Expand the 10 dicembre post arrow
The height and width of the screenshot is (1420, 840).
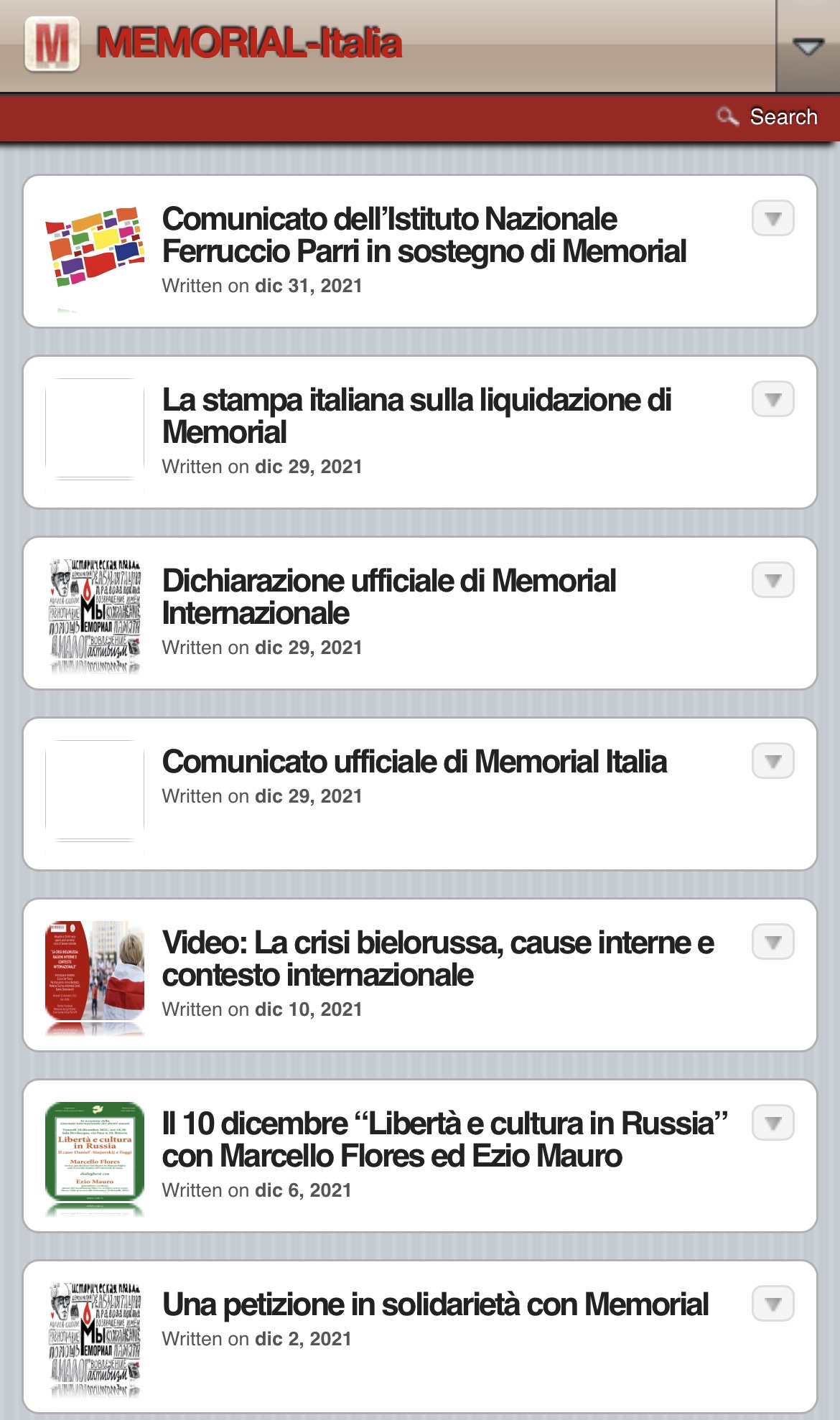[773, 1123]
